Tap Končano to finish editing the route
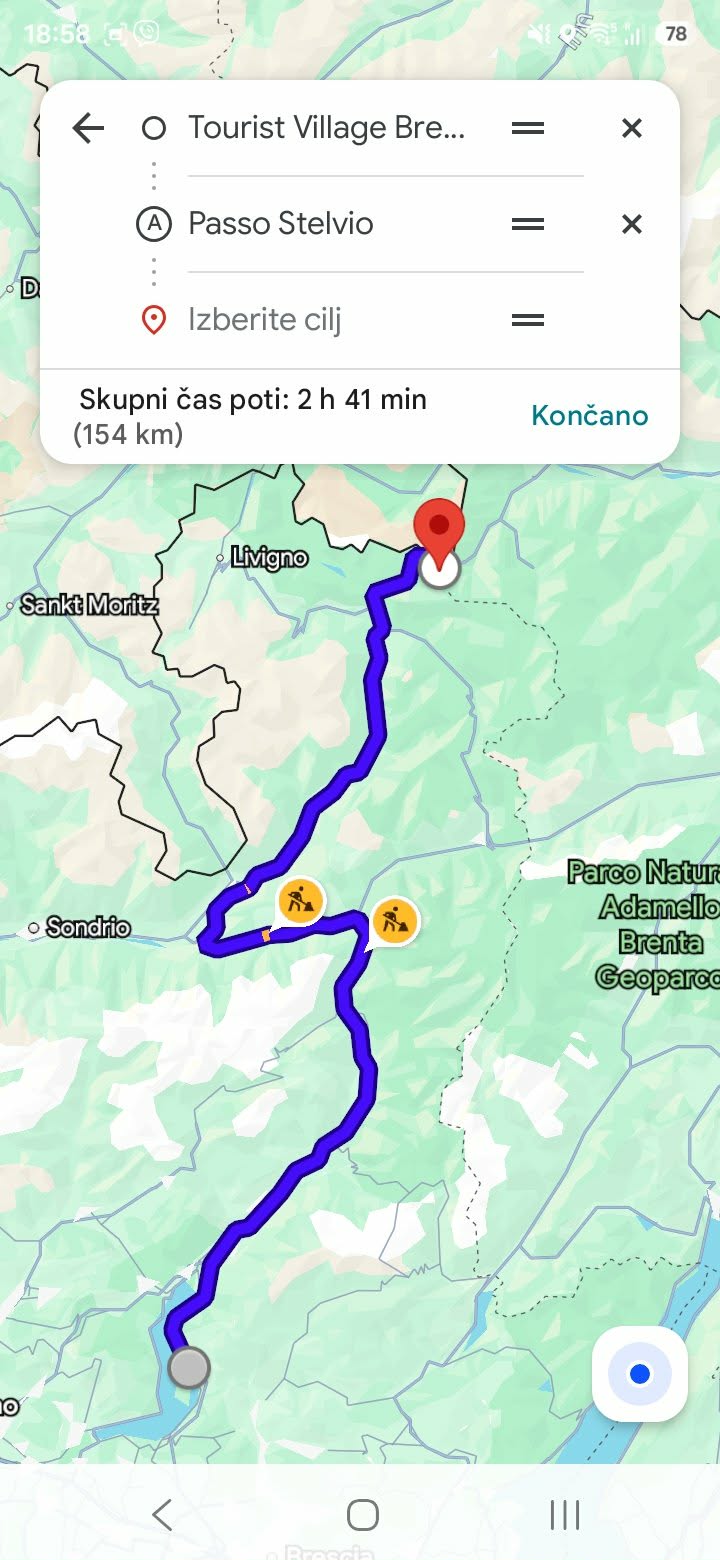Viewport: 720px width, 1560px height. pyautogui.click(x=590, y=415)
